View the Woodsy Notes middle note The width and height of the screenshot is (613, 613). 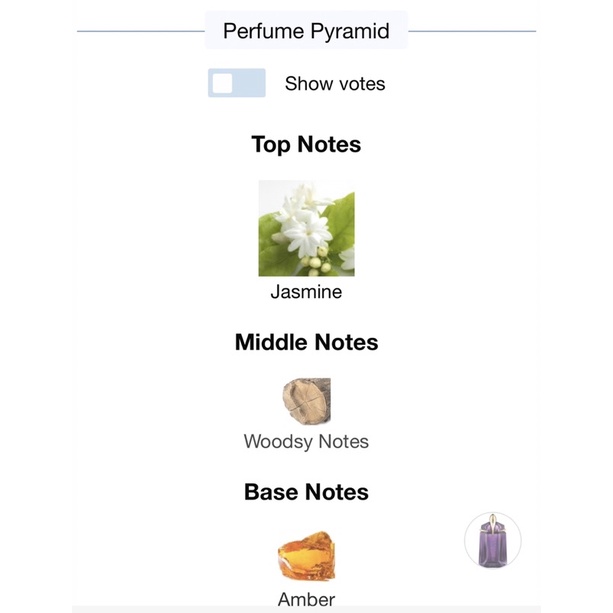[x=306, y=401]
